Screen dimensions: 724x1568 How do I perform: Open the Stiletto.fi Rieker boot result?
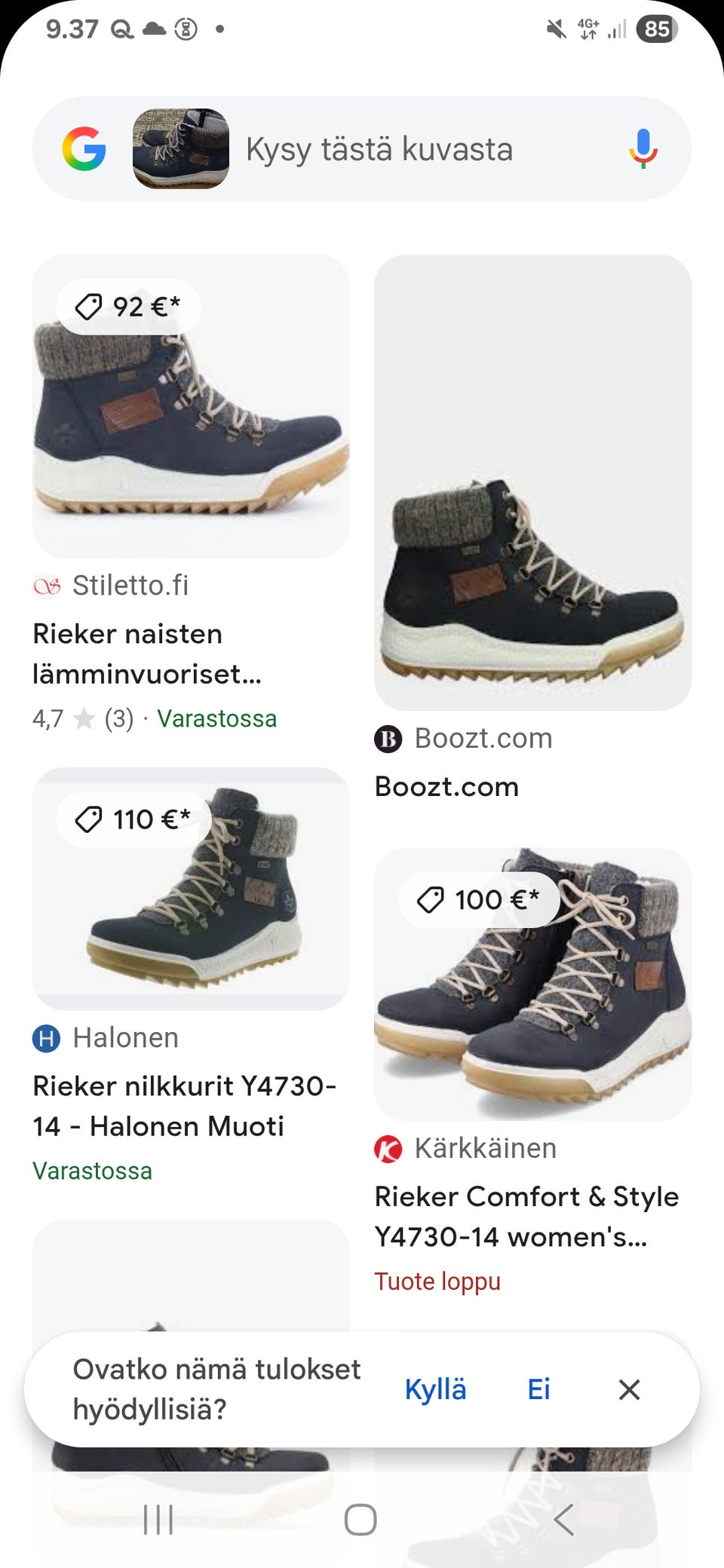(191, 407)
